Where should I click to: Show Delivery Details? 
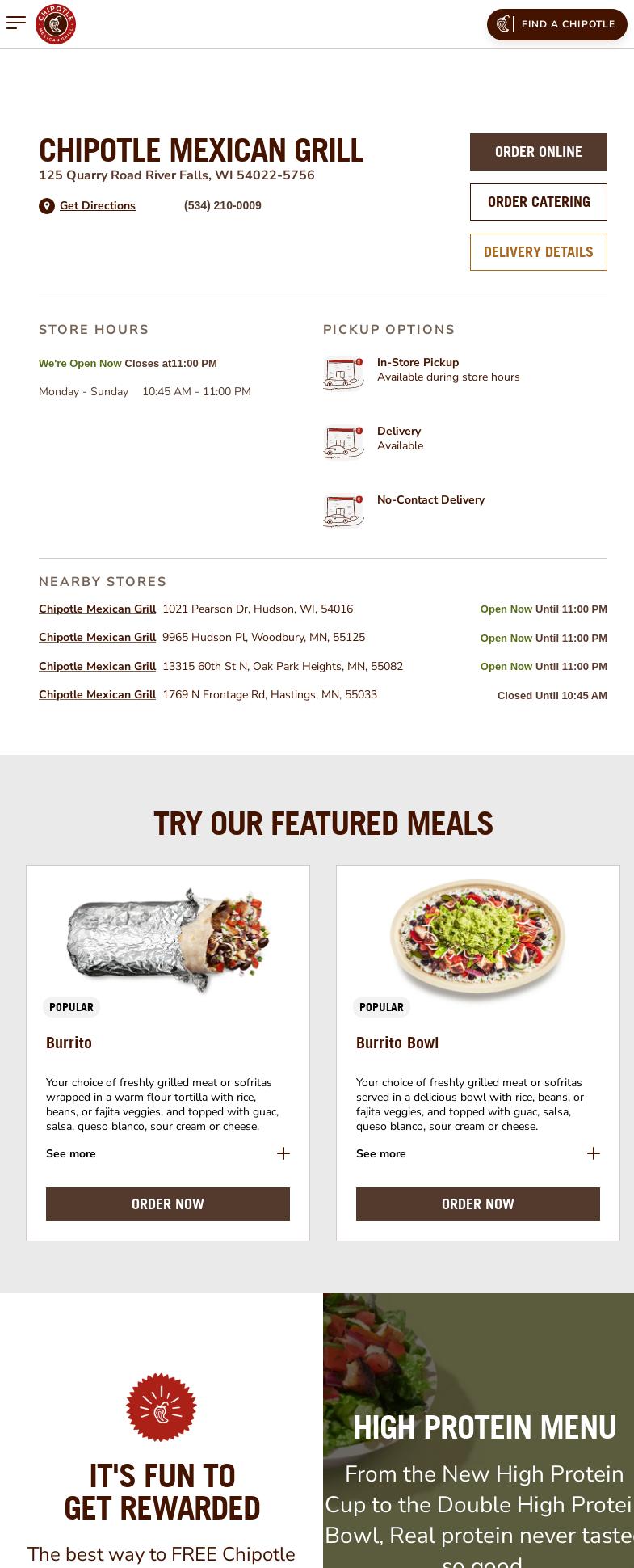coord(538,251)
